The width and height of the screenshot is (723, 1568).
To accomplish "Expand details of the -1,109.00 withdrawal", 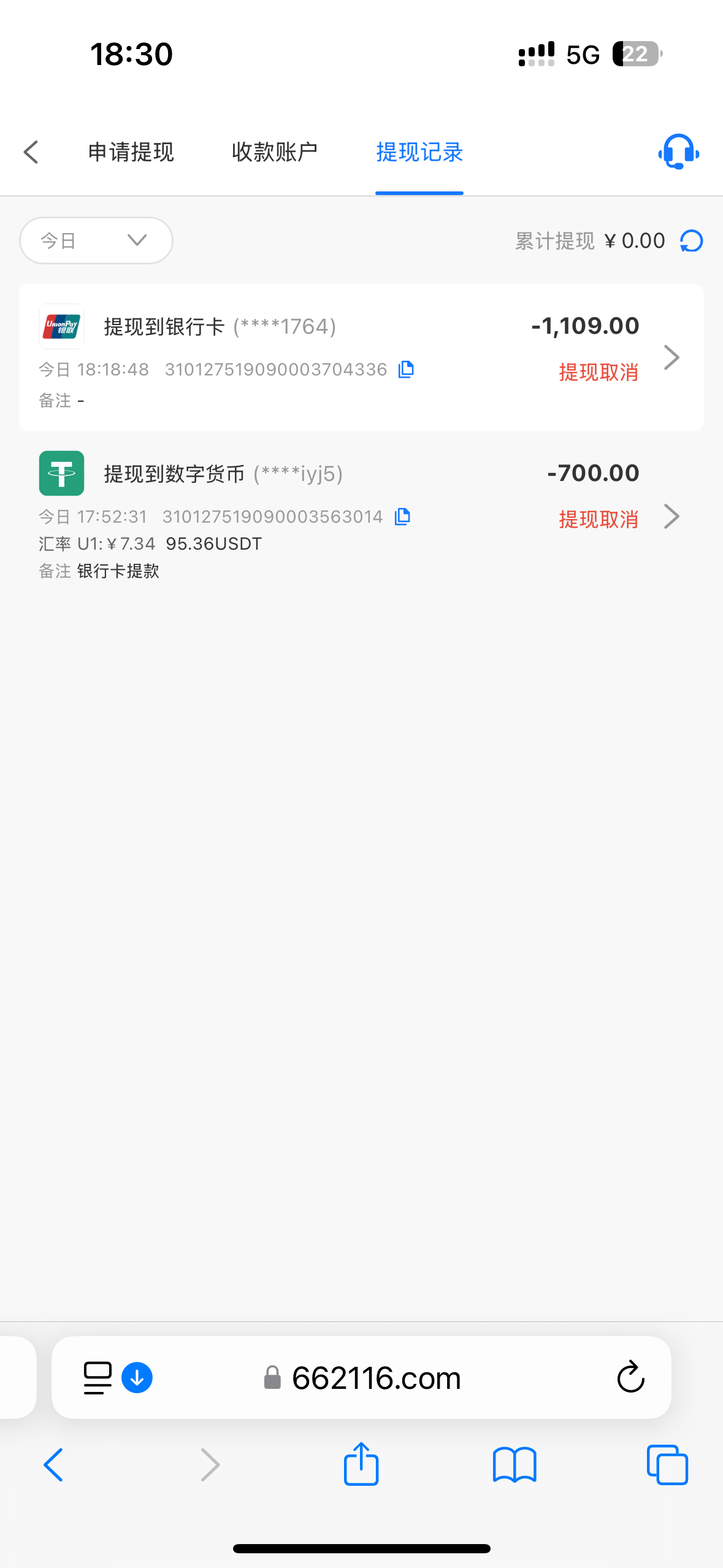I will [671, 357].
